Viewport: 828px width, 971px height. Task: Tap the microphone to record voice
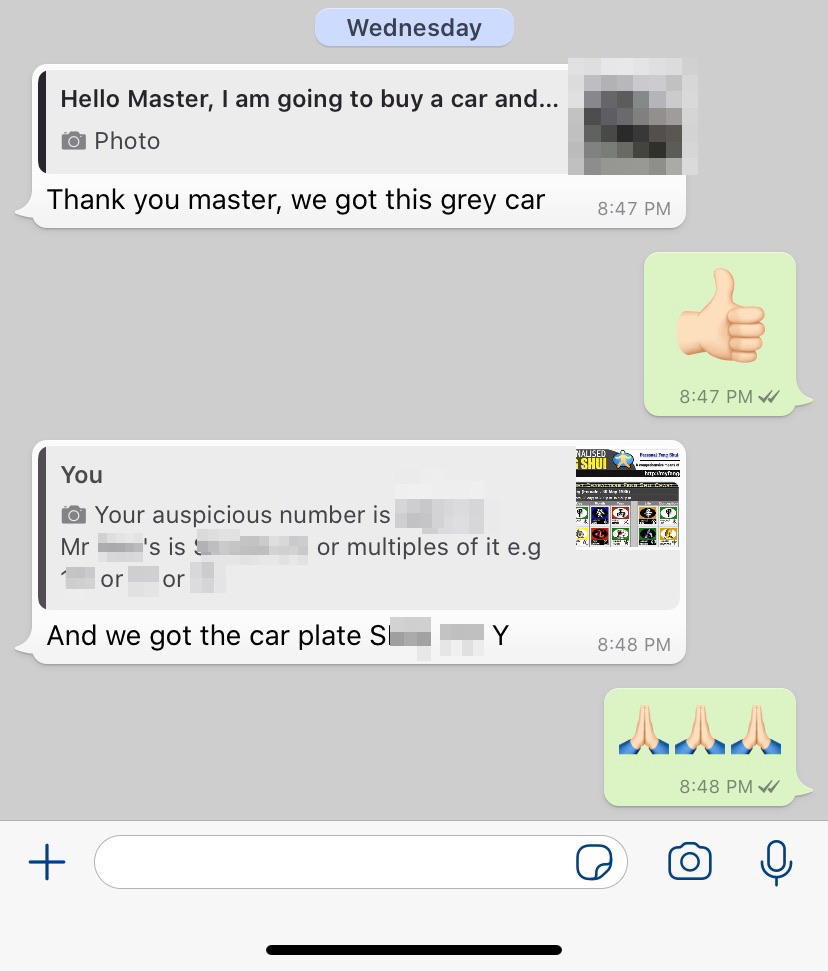coord(776,862)
